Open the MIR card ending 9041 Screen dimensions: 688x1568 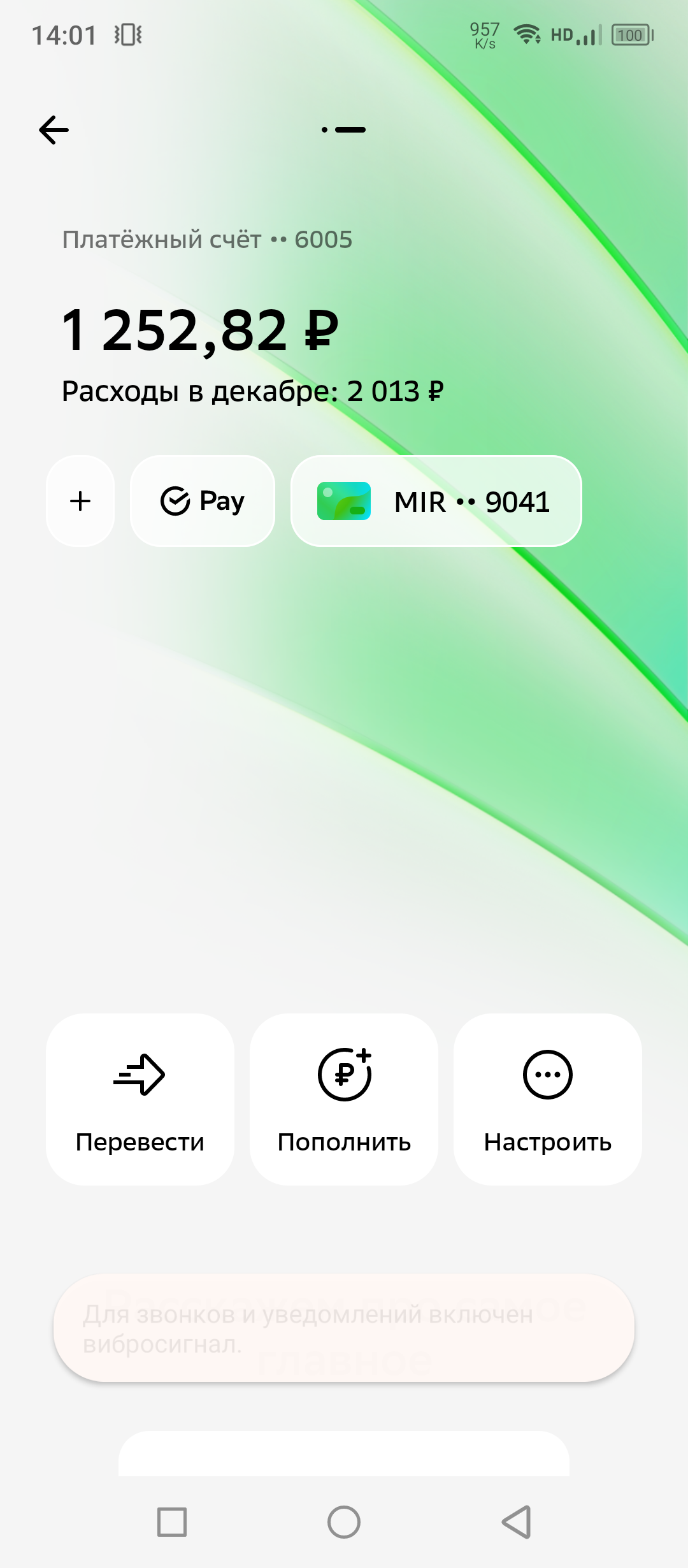[x=436, y=501]
